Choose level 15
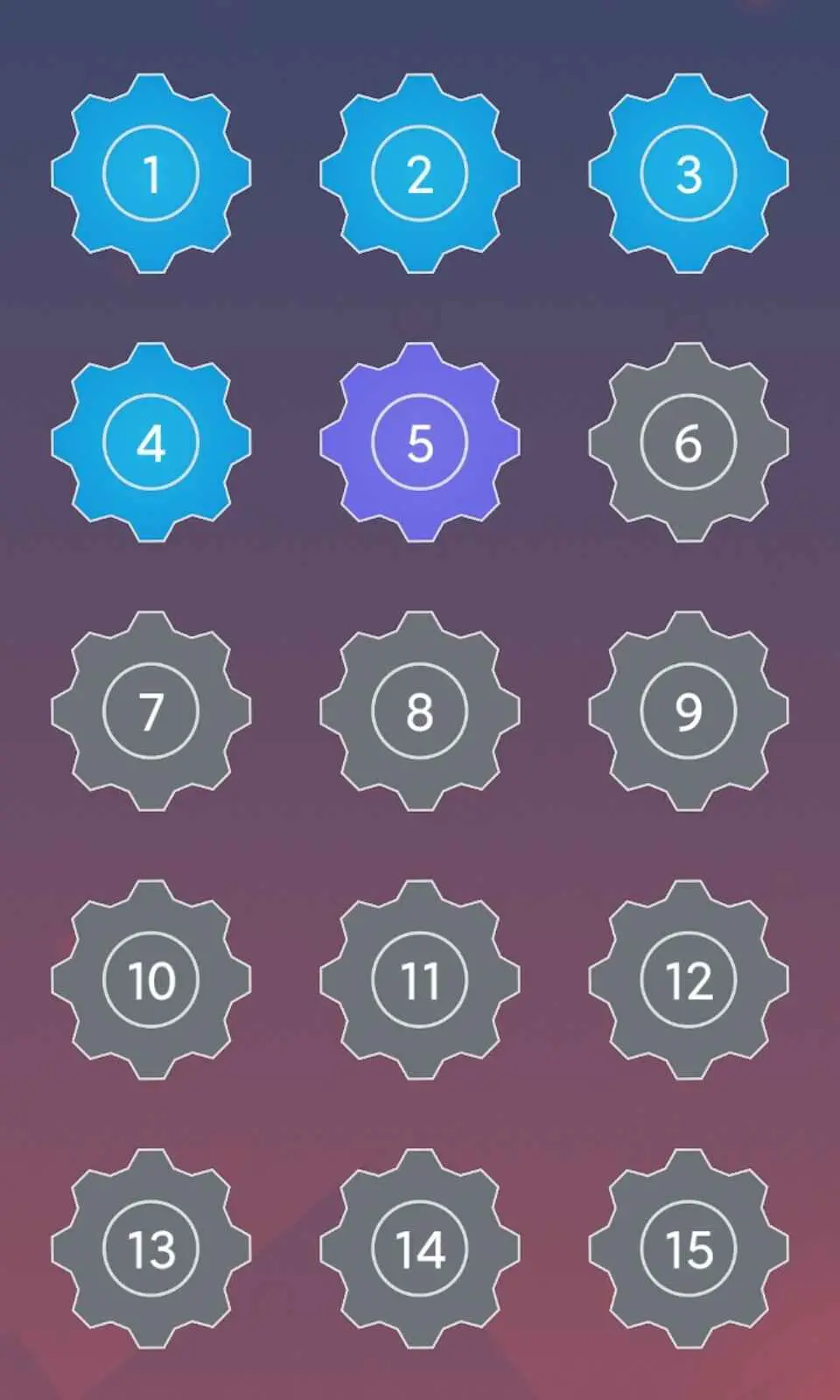840x1400 pixels. (x=689, y=1248)
